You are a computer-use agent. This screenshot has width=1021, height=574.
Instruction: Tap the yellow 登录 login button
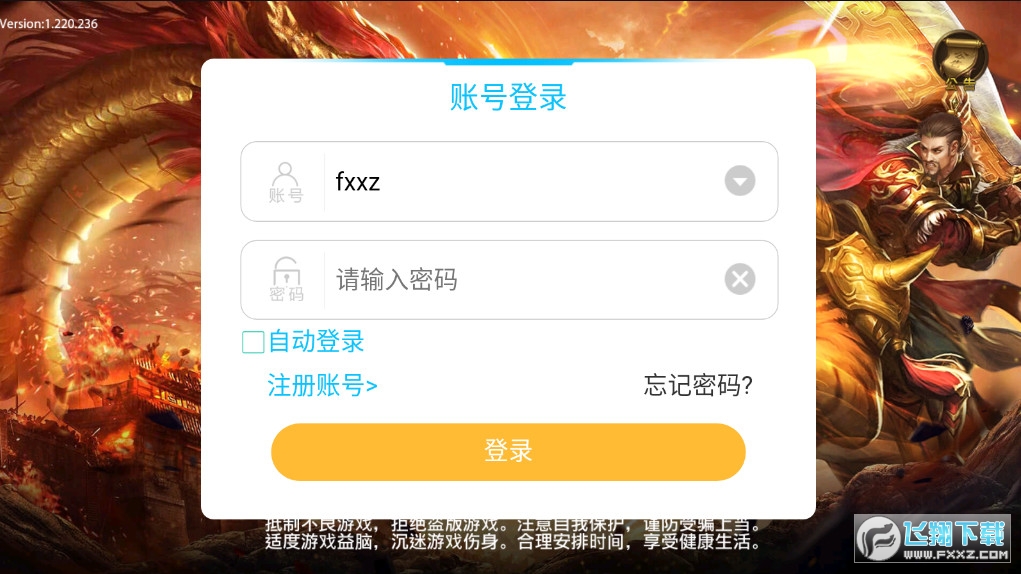[508, 452]
